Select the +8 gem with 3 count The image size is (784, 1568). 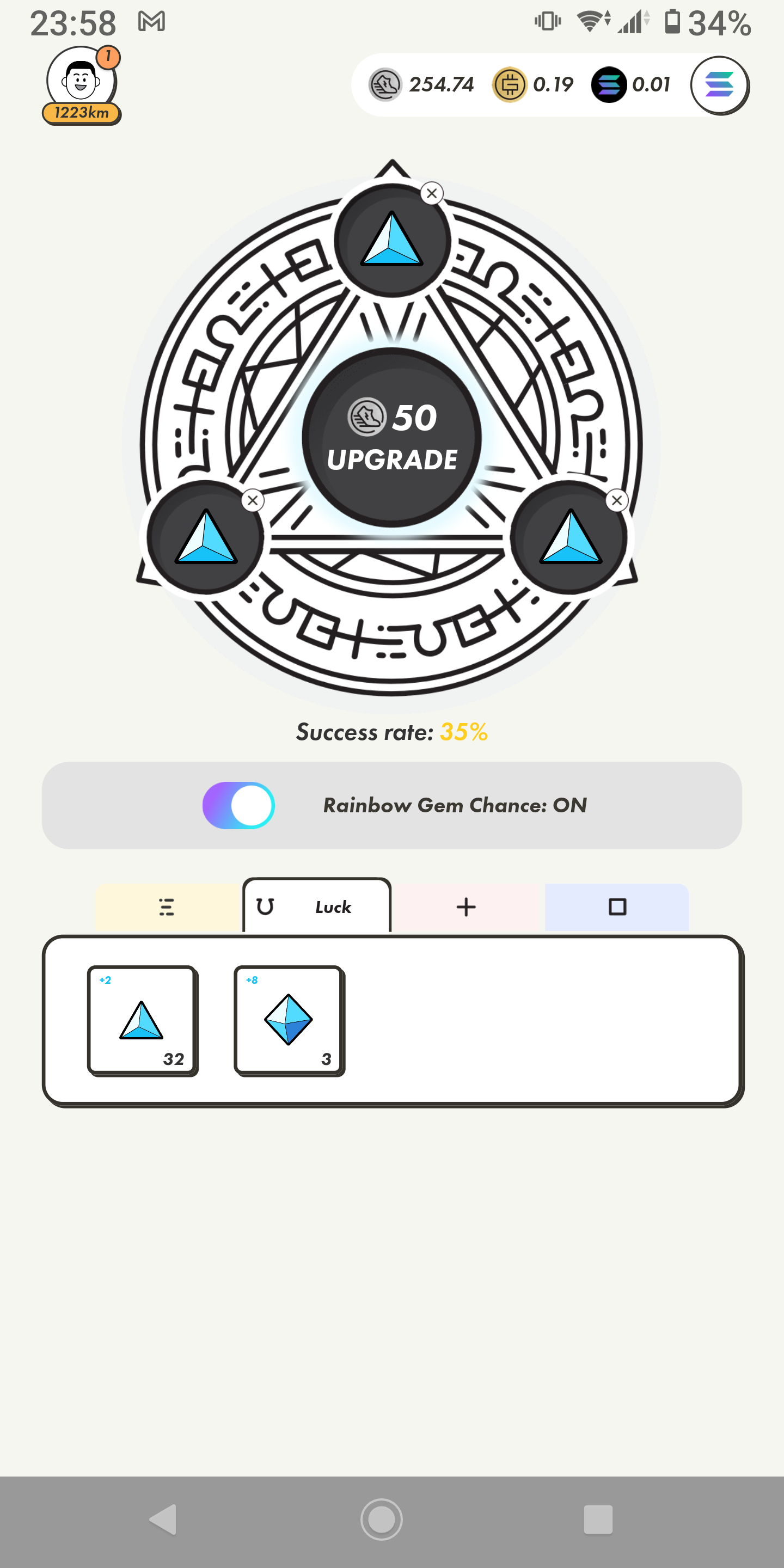point(289,1020)
